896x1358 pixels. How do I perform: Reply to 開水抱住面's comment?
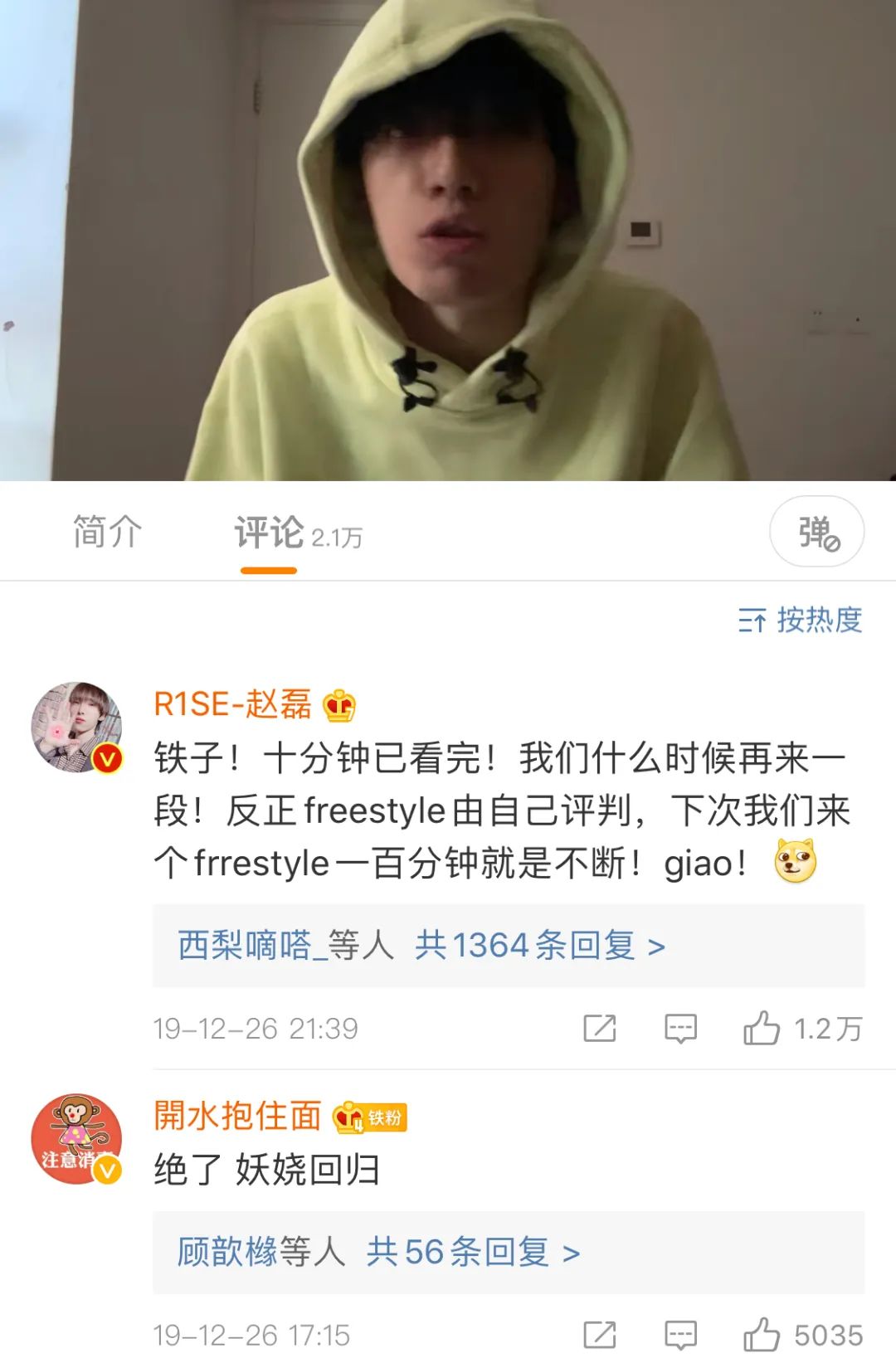coord(680,1335)
